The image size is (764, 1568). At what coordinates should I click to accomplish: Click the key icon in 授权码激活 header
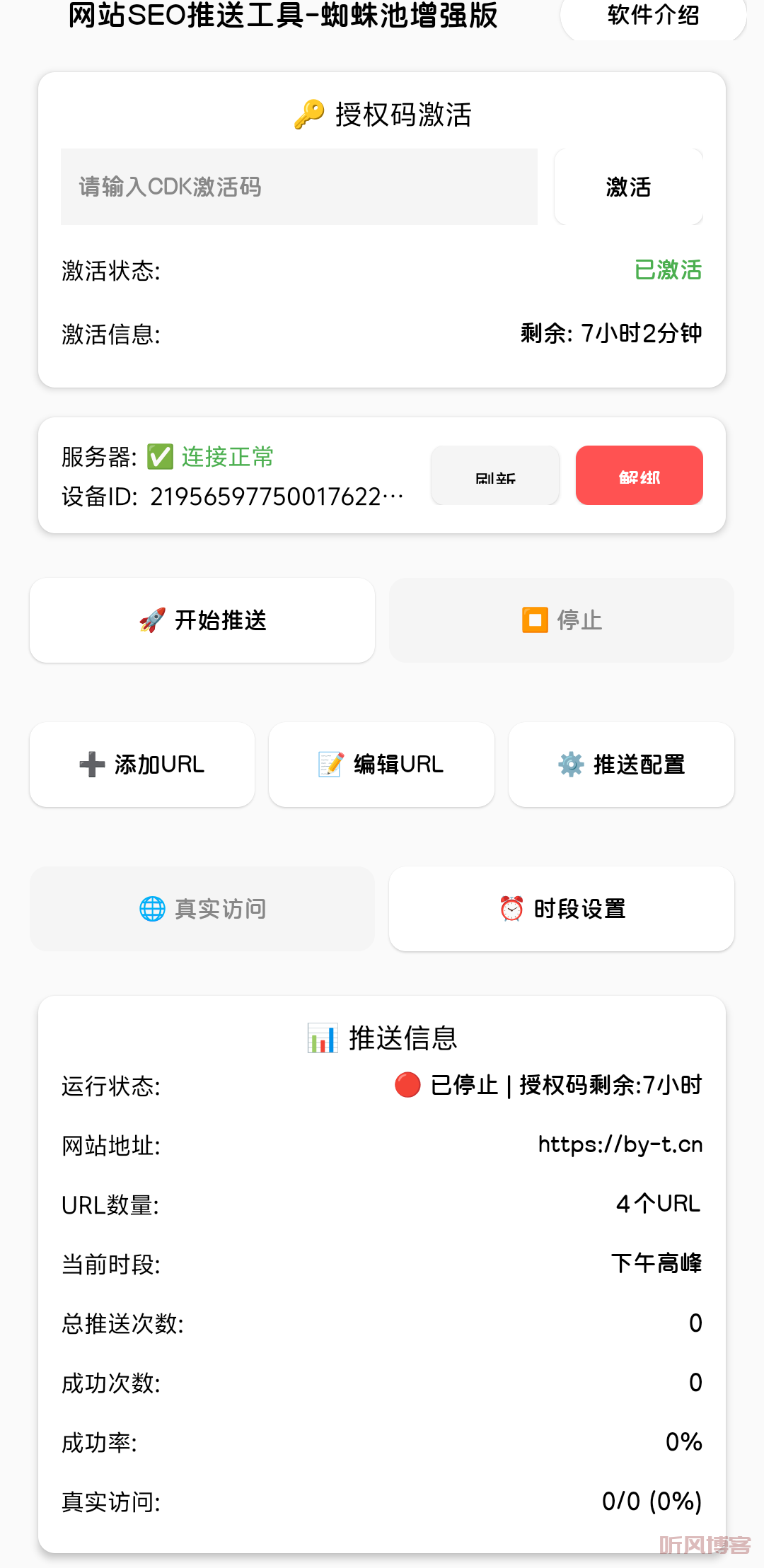308,115
